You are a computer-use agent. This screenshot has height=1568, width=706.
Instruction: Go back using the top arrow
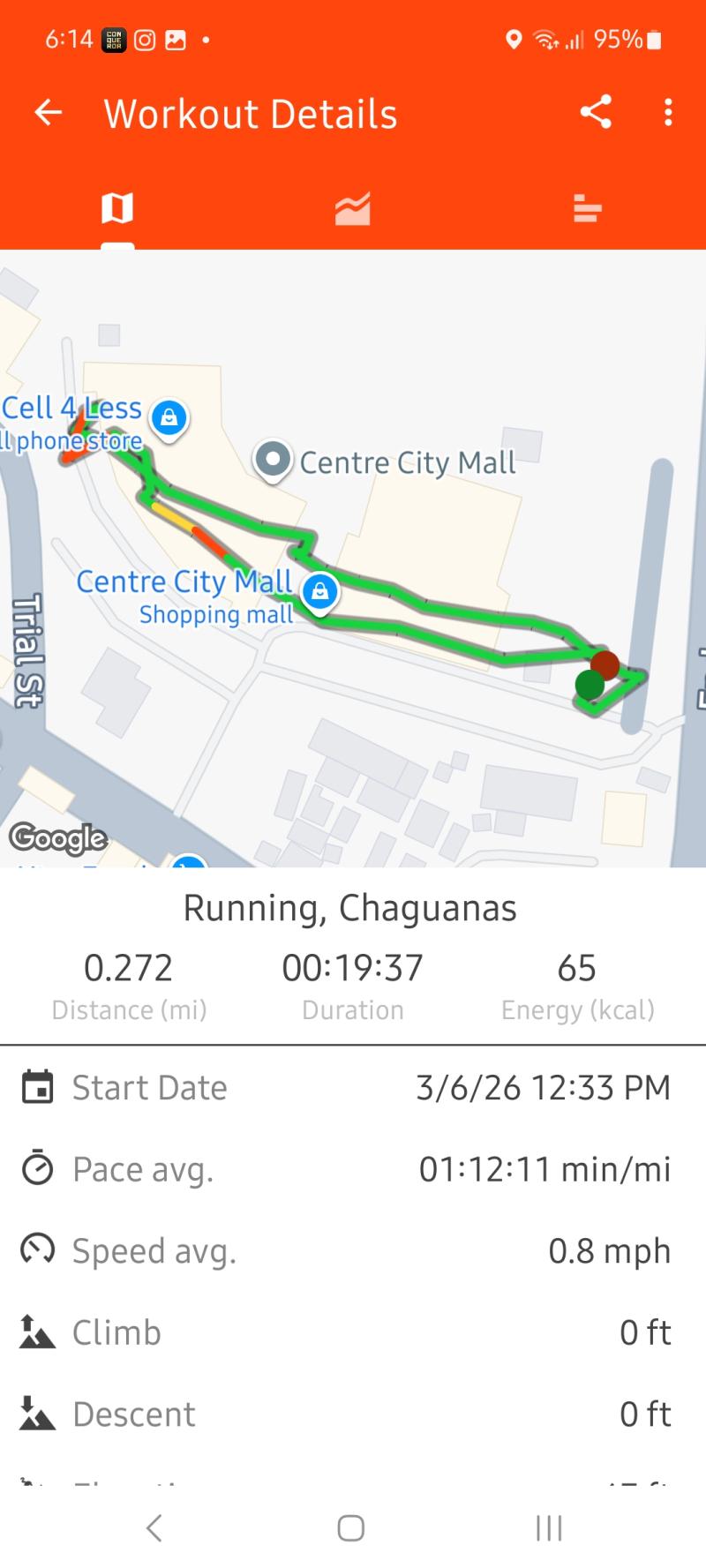pos(49,113)
